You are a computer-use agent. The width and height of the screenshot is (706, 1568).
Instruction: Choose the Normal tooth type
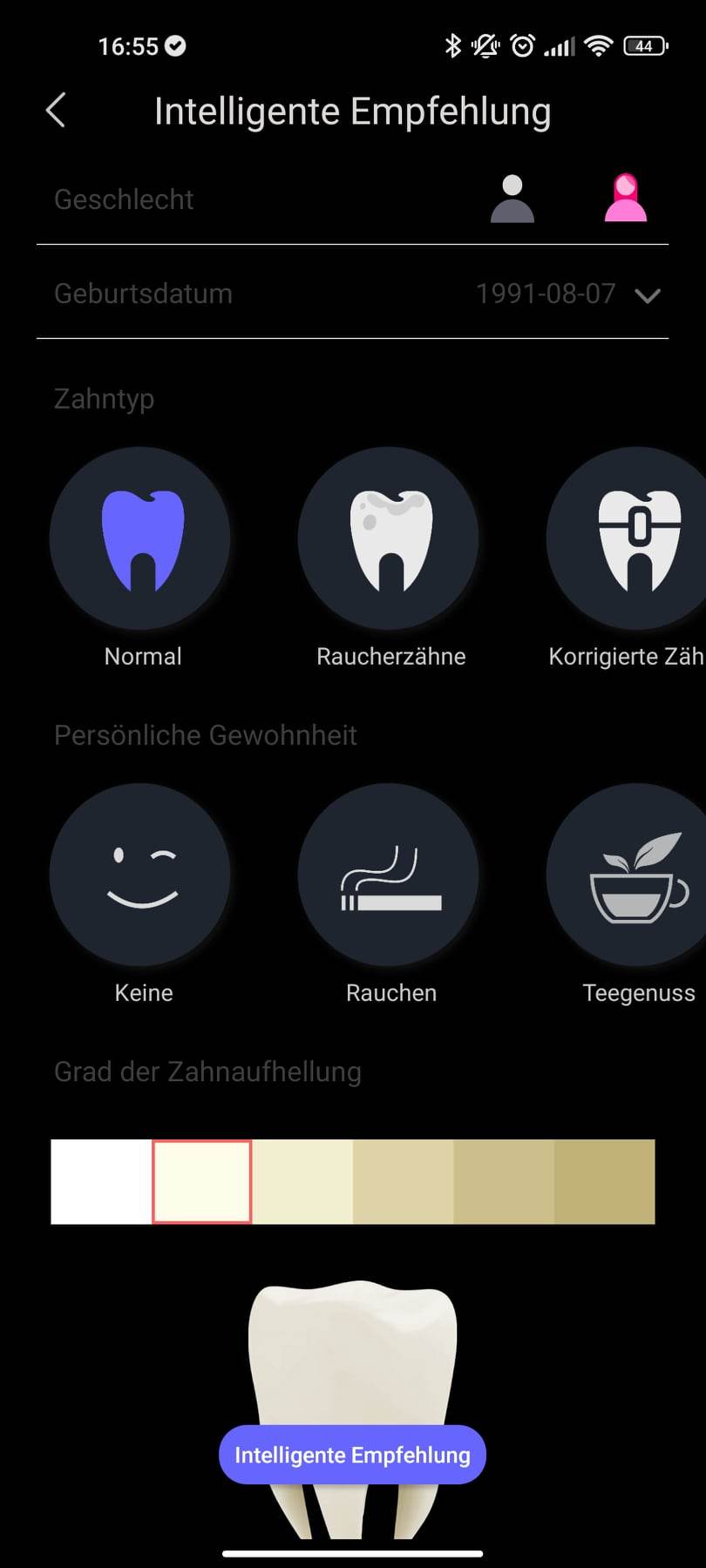[x=141, y=538]
